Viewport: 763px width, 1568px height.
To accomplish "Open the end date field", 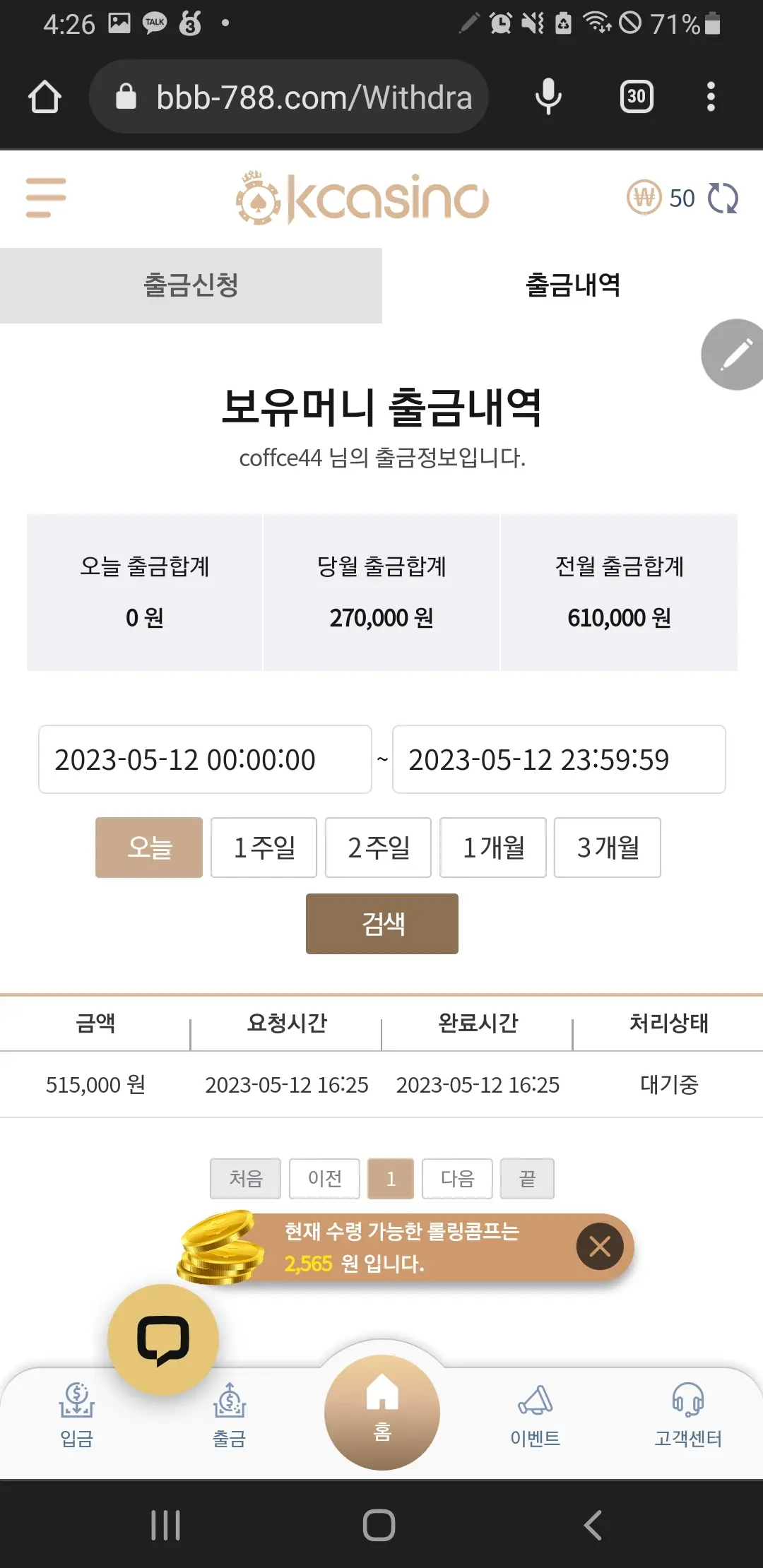I will coord(559,759).
